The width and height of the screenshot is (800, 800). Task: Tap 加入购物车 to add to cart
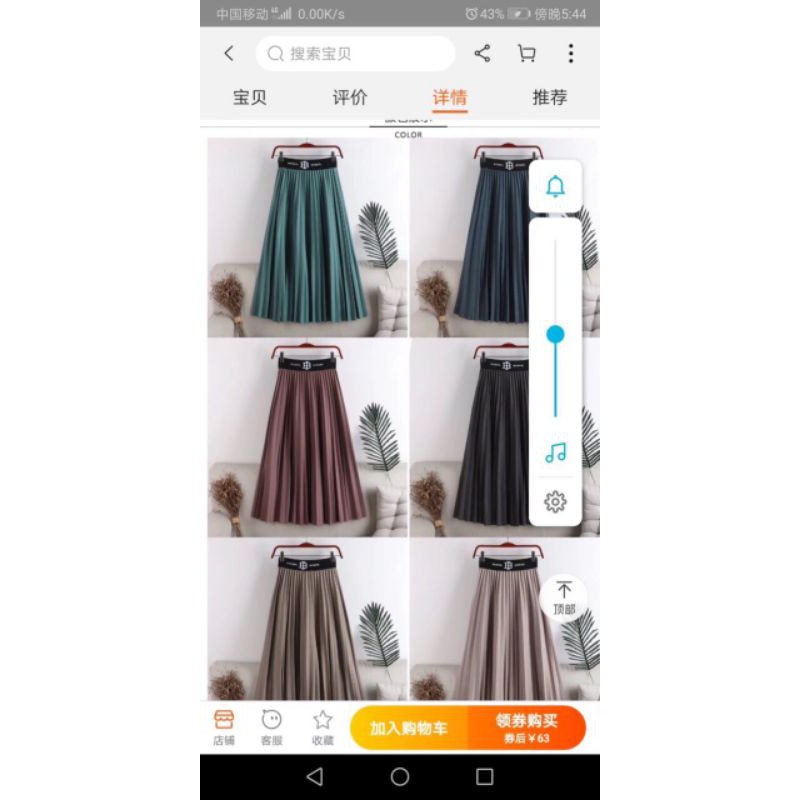tap(409, 728)
